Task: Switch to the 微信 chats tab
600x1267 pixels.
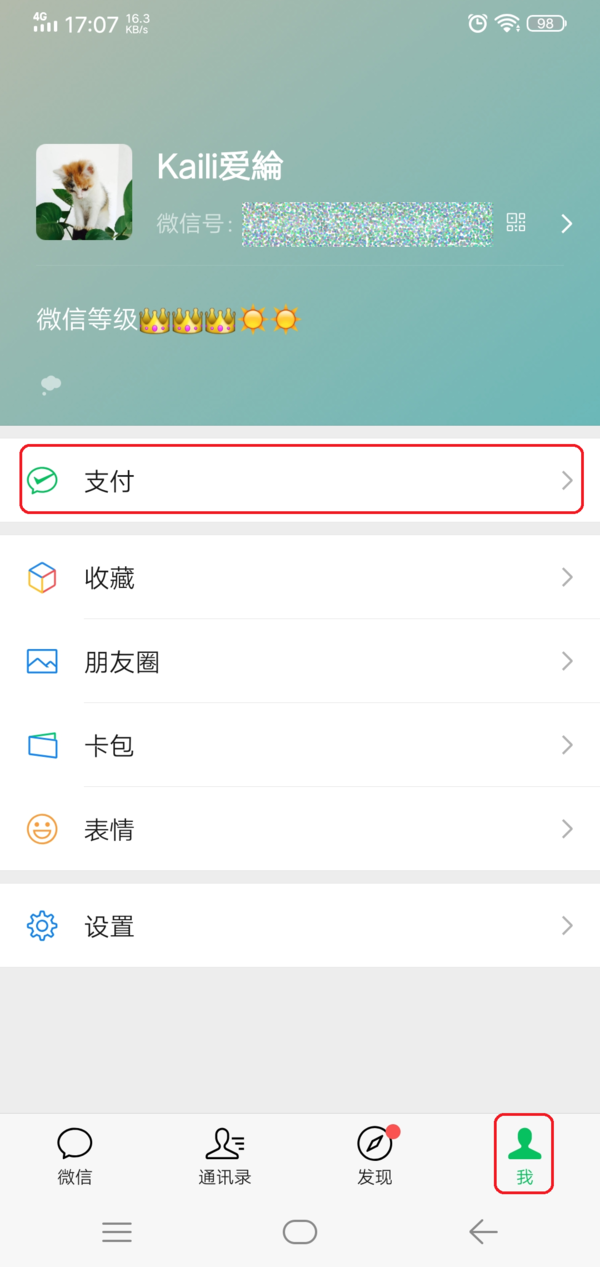Action: (75, 1155)
